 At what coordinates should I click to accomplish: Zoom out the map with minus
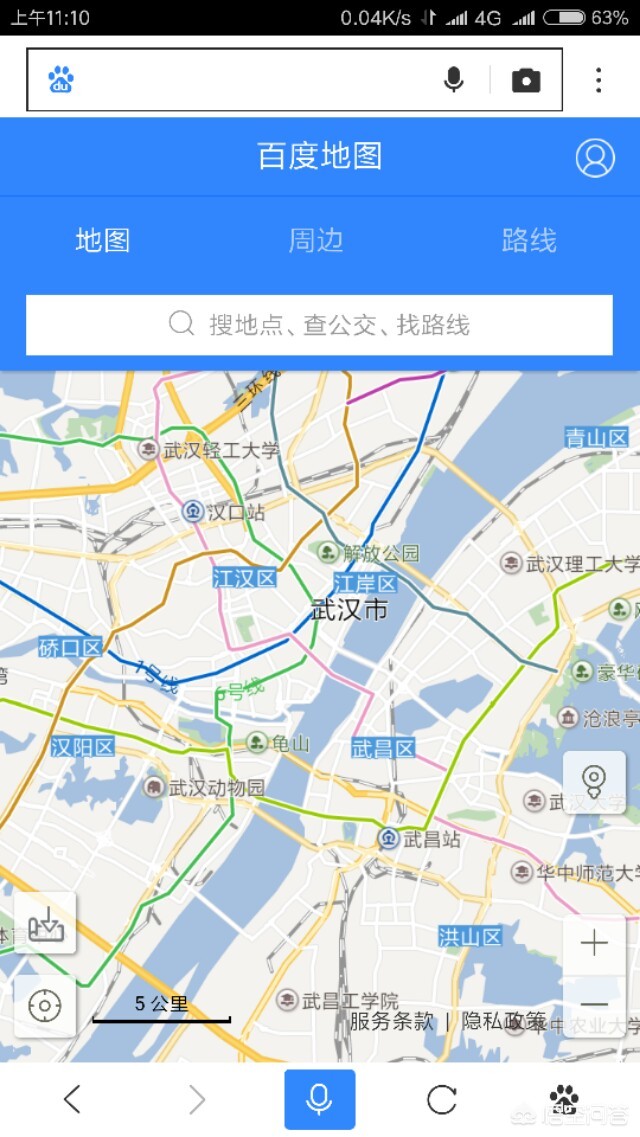click(x=594, y=1005)
